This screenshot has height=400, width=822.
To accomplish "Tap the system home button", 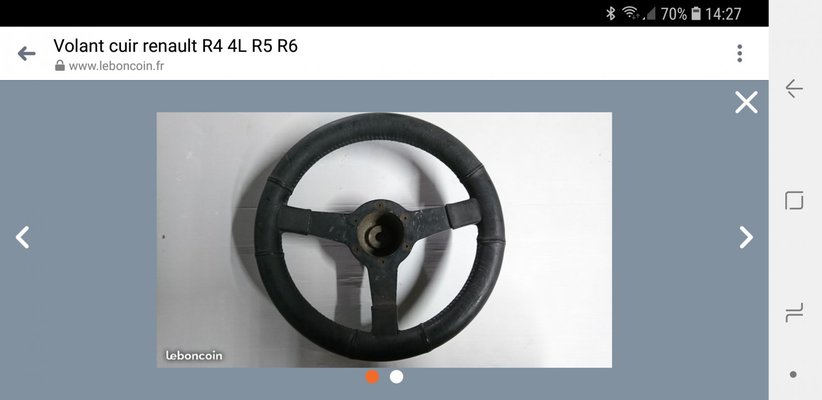I will pos(794,200).
